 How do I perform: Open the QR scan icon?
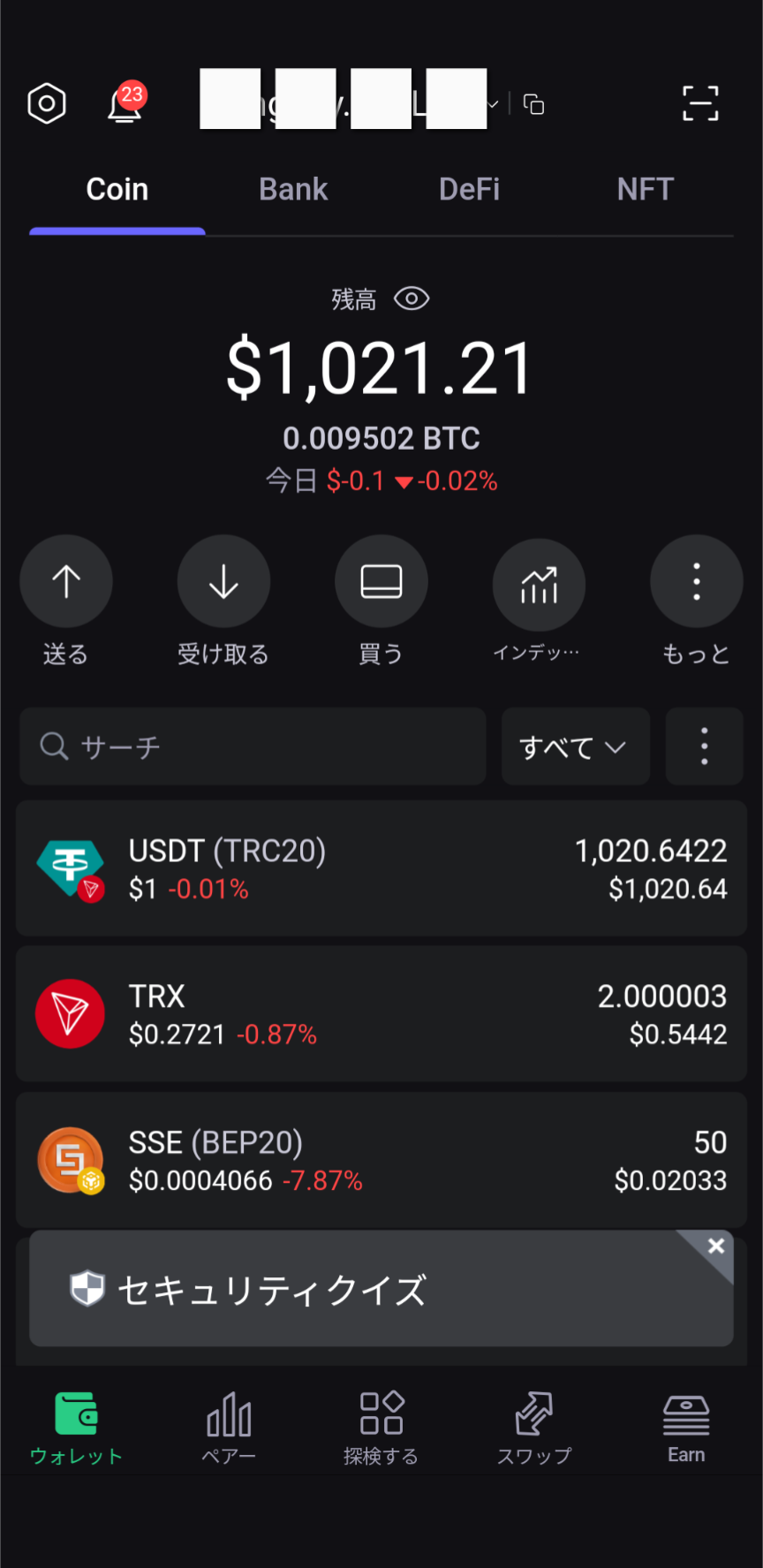[700, 103]
